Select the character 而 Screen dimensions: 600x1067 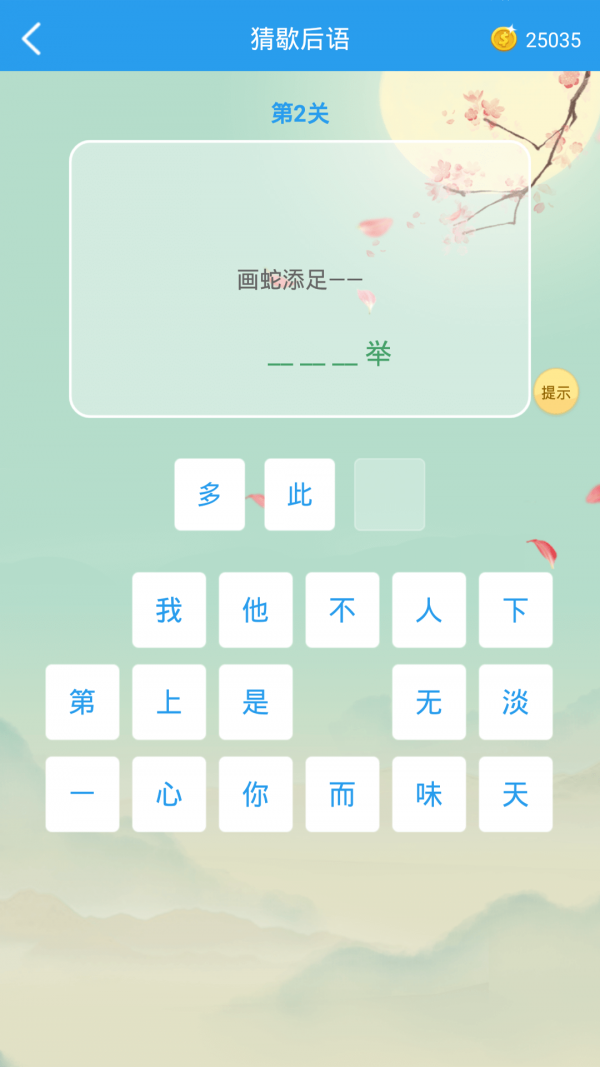(x=342, y=794)
